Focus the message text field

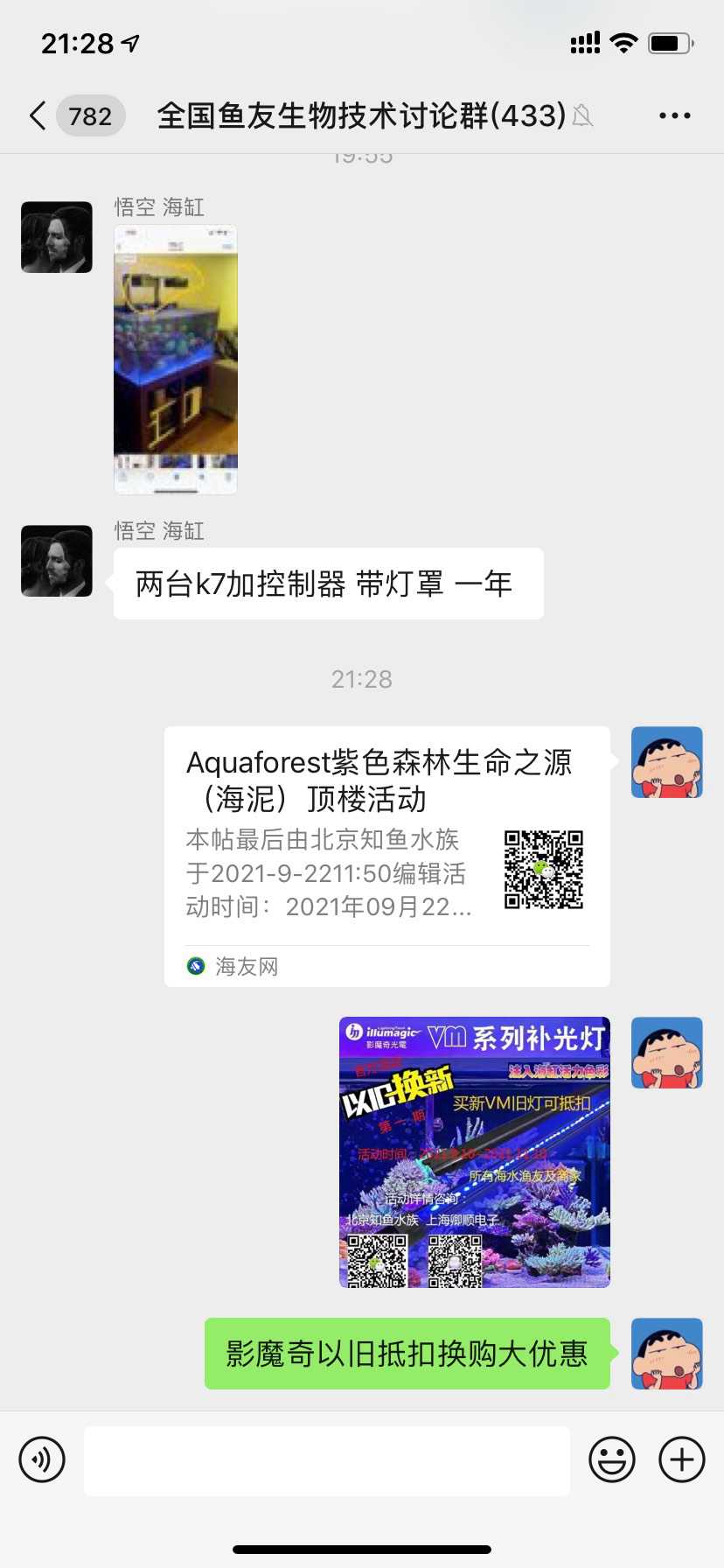[x=327, y=1459]
